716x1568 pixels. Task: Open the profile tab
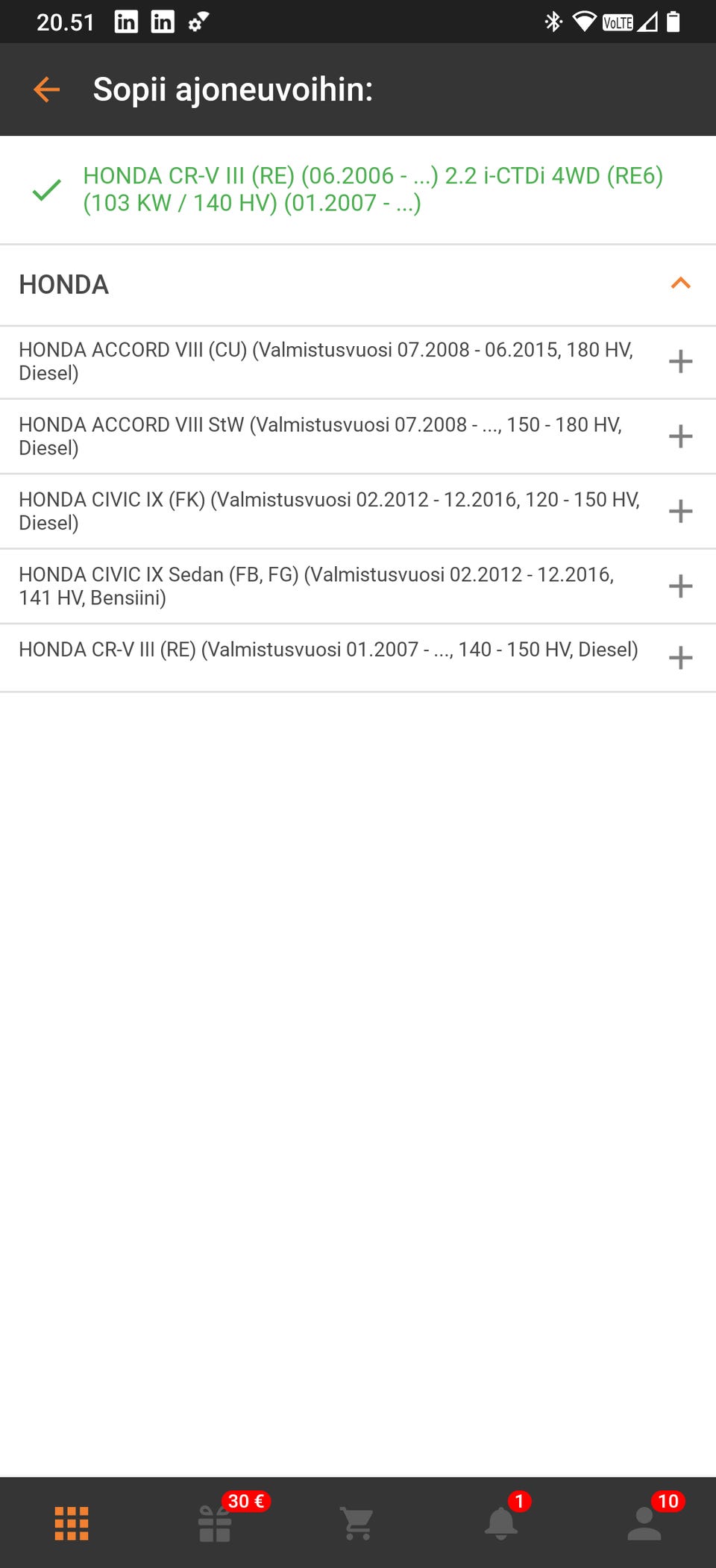tap(644, 1523)
